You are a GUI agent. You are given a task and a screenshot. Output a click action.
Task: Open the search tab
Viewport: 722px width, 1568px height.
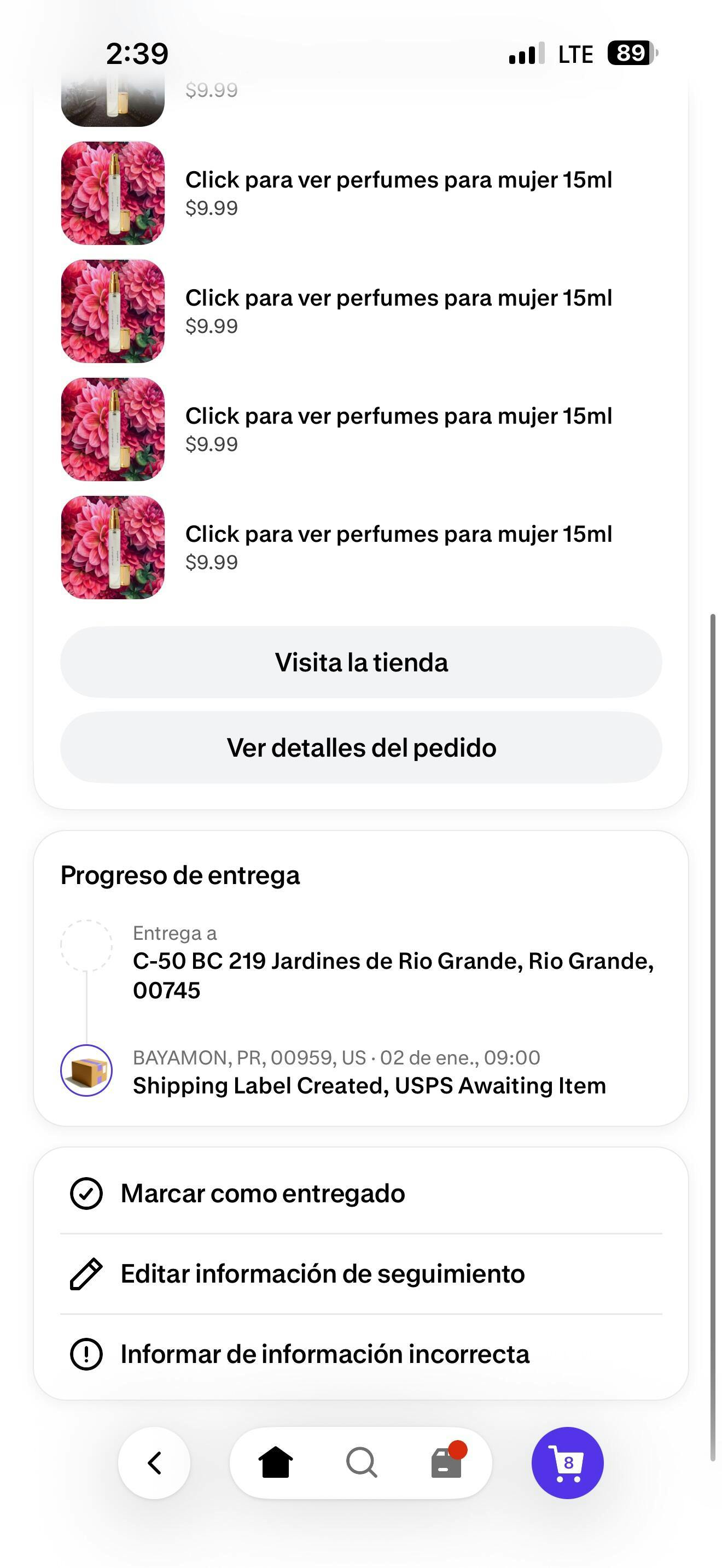tap(362, 1462)
